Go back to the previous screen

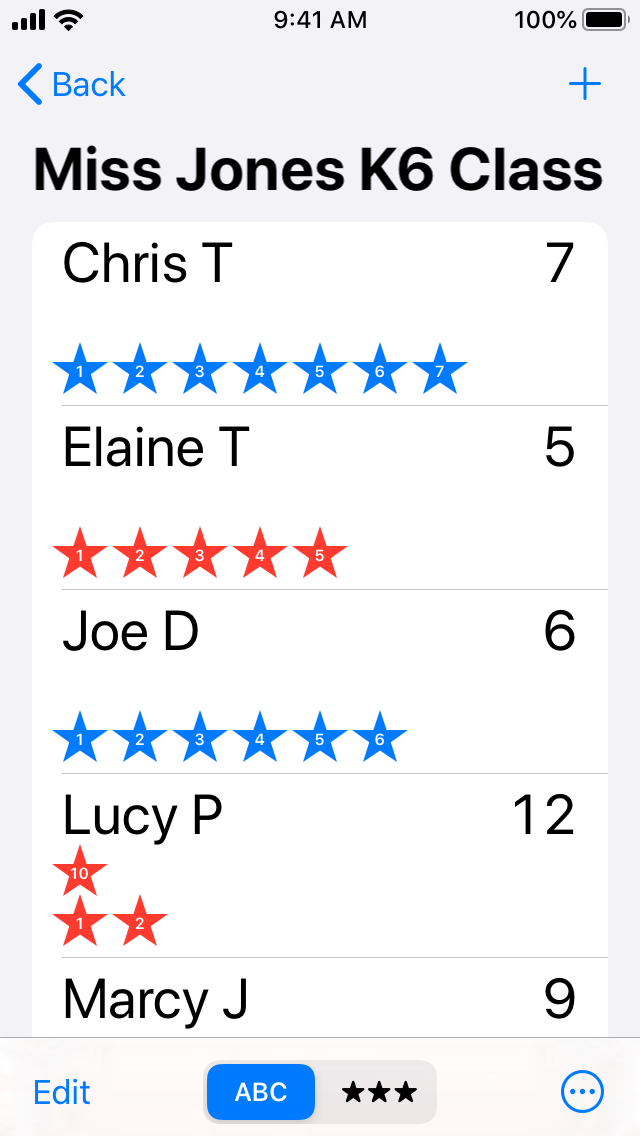71,85
